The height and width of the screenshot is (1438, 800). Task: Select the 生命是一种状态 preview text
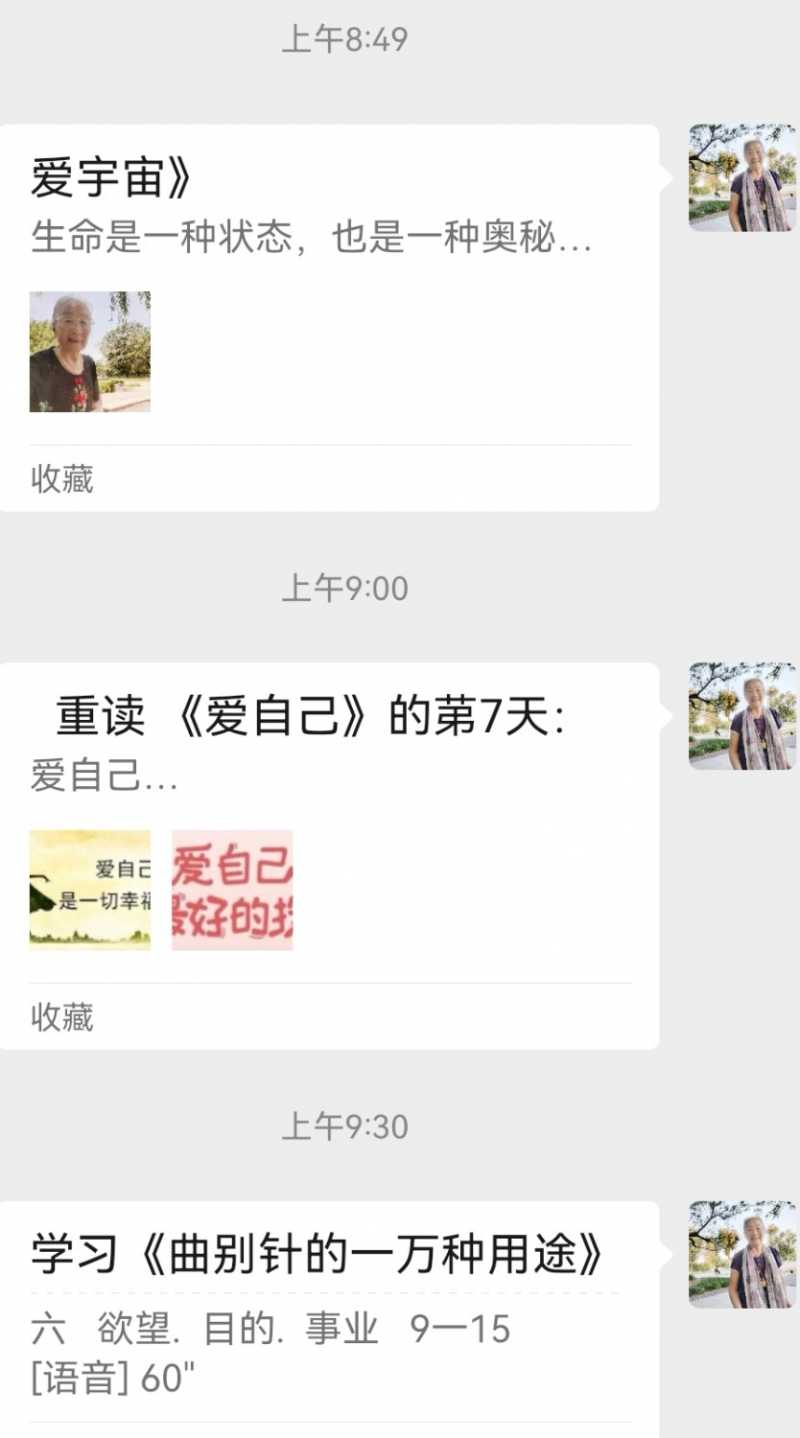click(x=310, y=240)
